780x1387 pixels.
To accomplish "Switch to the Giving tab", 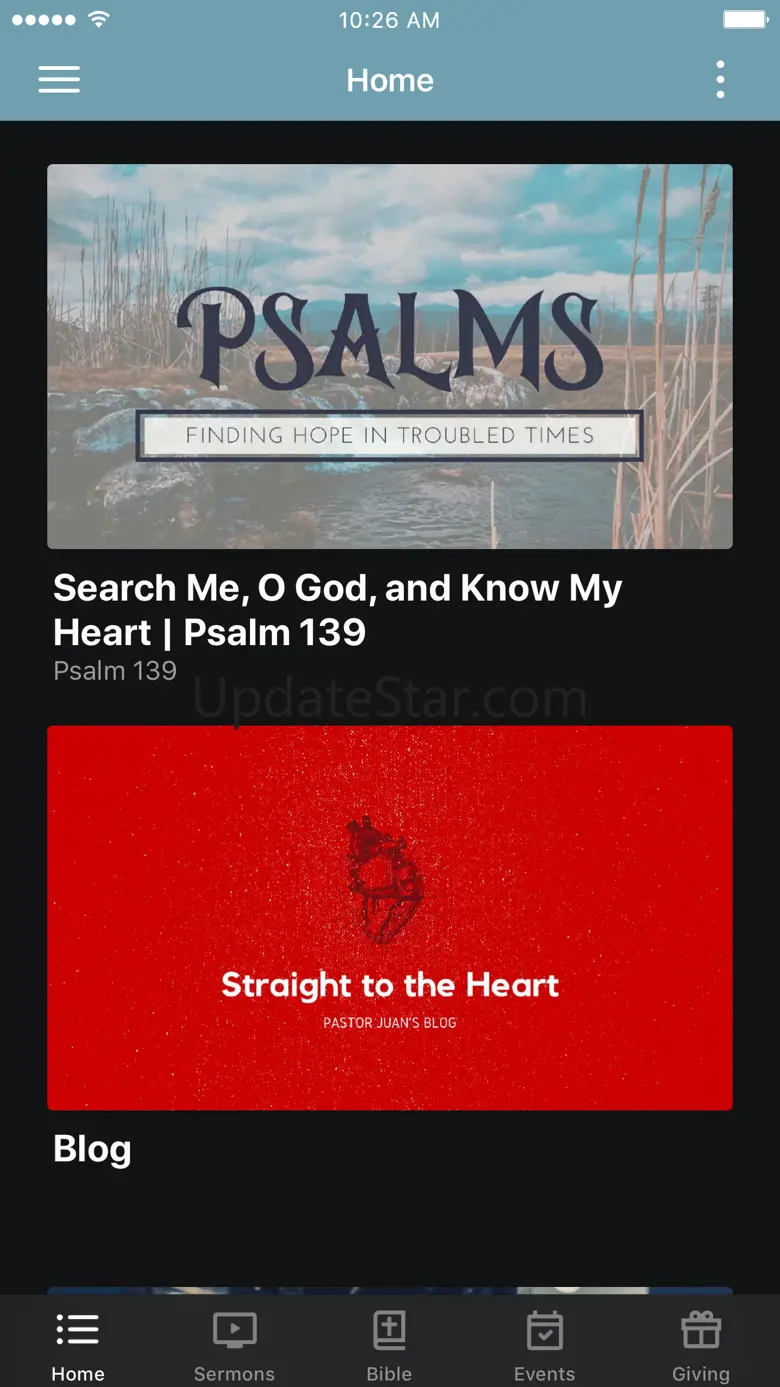I will coord(700,1345).
